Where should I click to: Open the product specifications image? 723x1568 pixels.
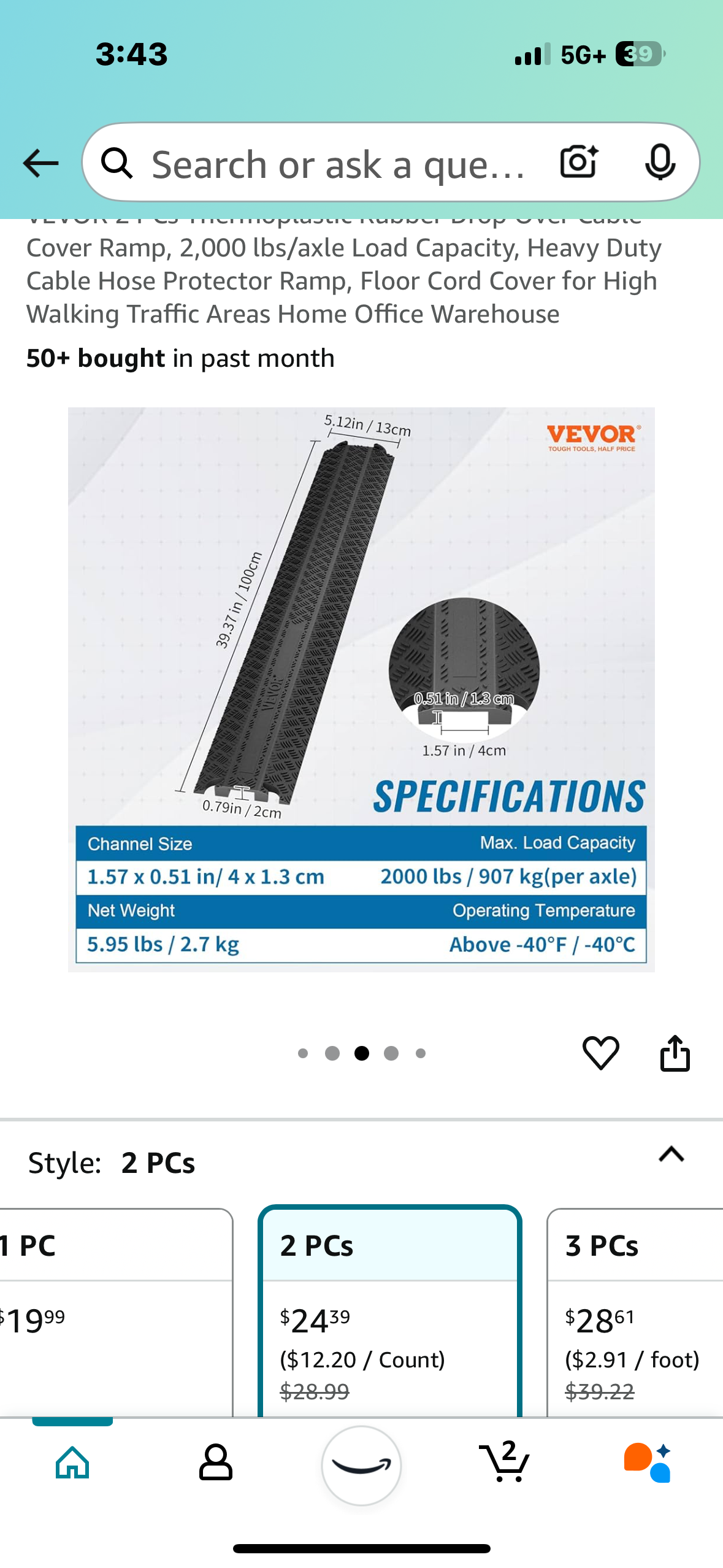pos(361,689)
